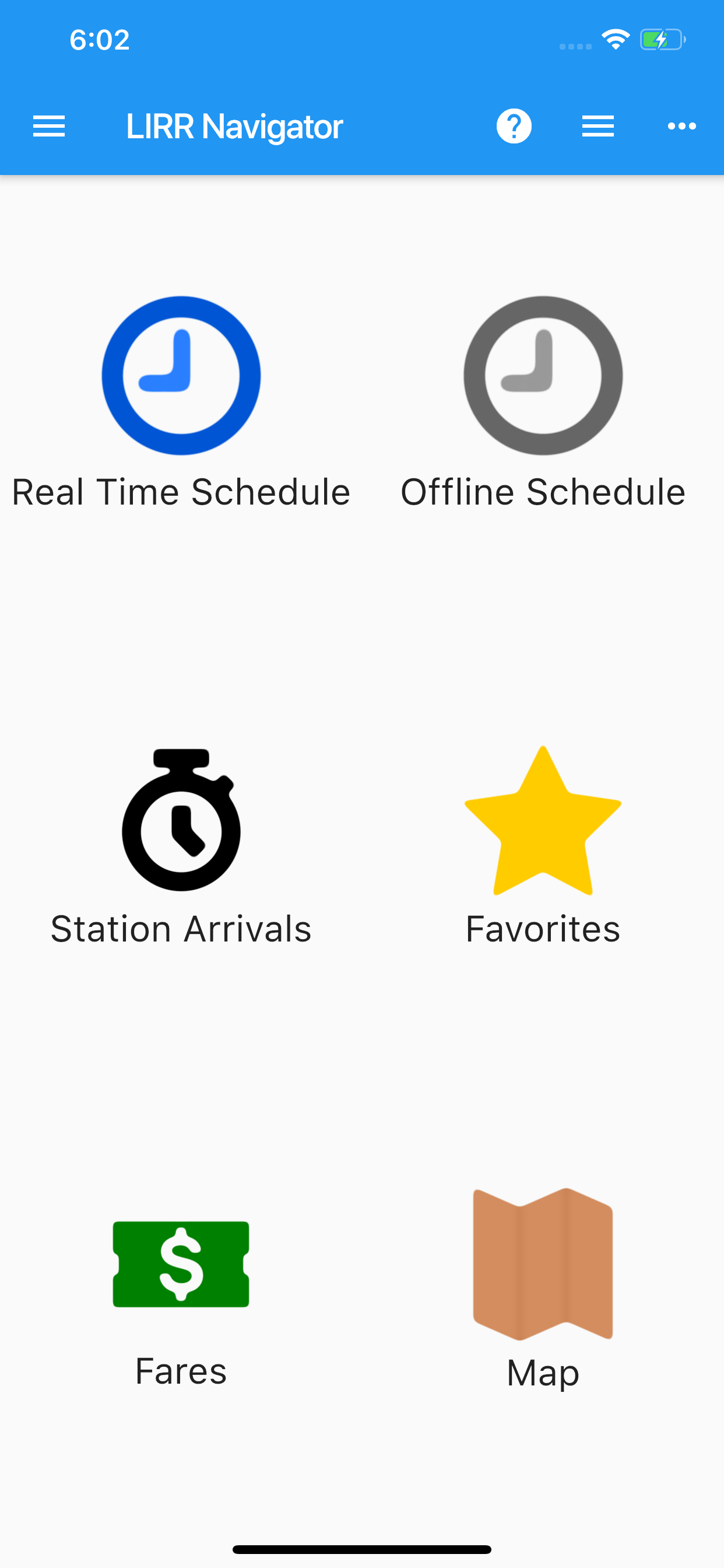
Task: Open Real Time Schedule
Action: click(181, 402)
